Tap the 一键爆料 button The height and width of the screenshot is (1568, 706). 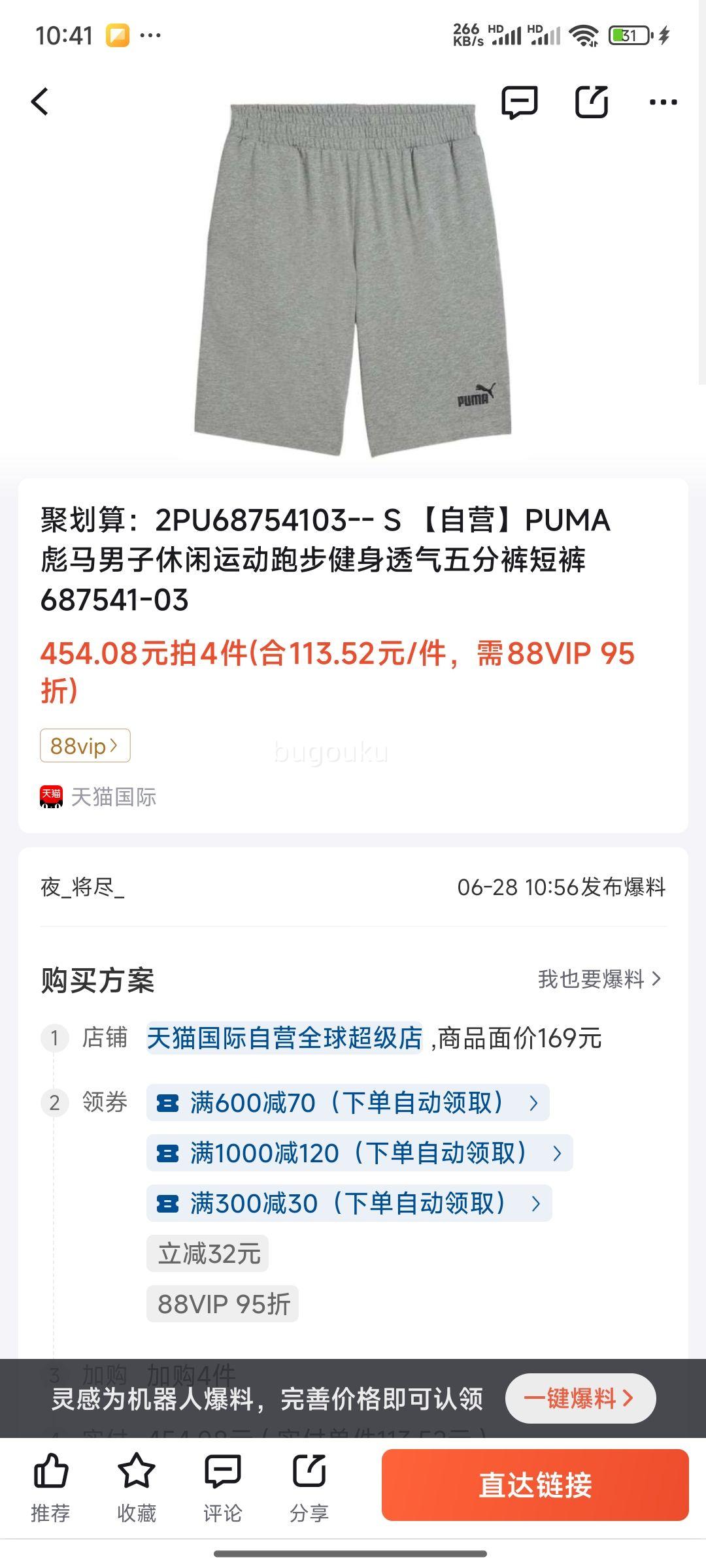coord(580,1398)
